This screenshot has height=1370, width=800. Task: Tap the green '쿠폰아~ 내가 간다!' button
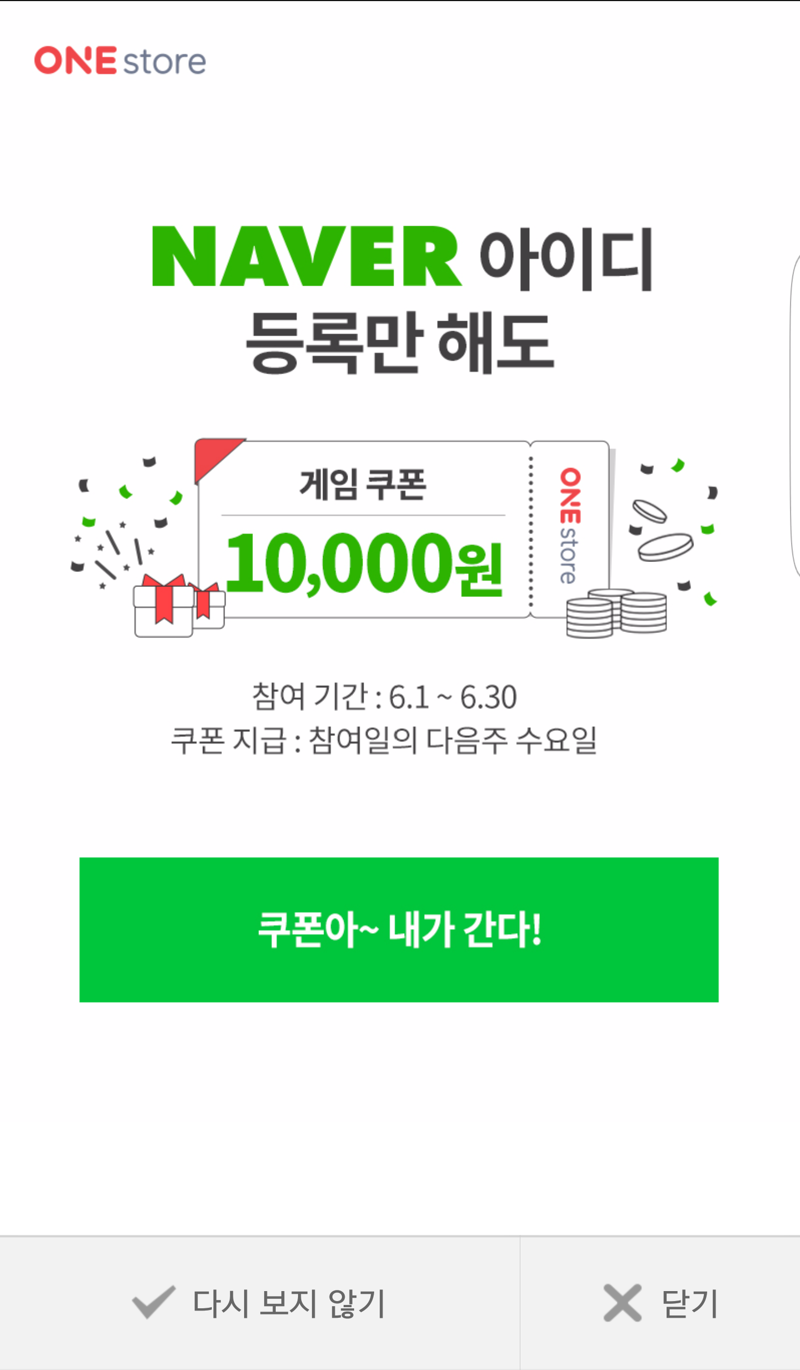[399, 929]
